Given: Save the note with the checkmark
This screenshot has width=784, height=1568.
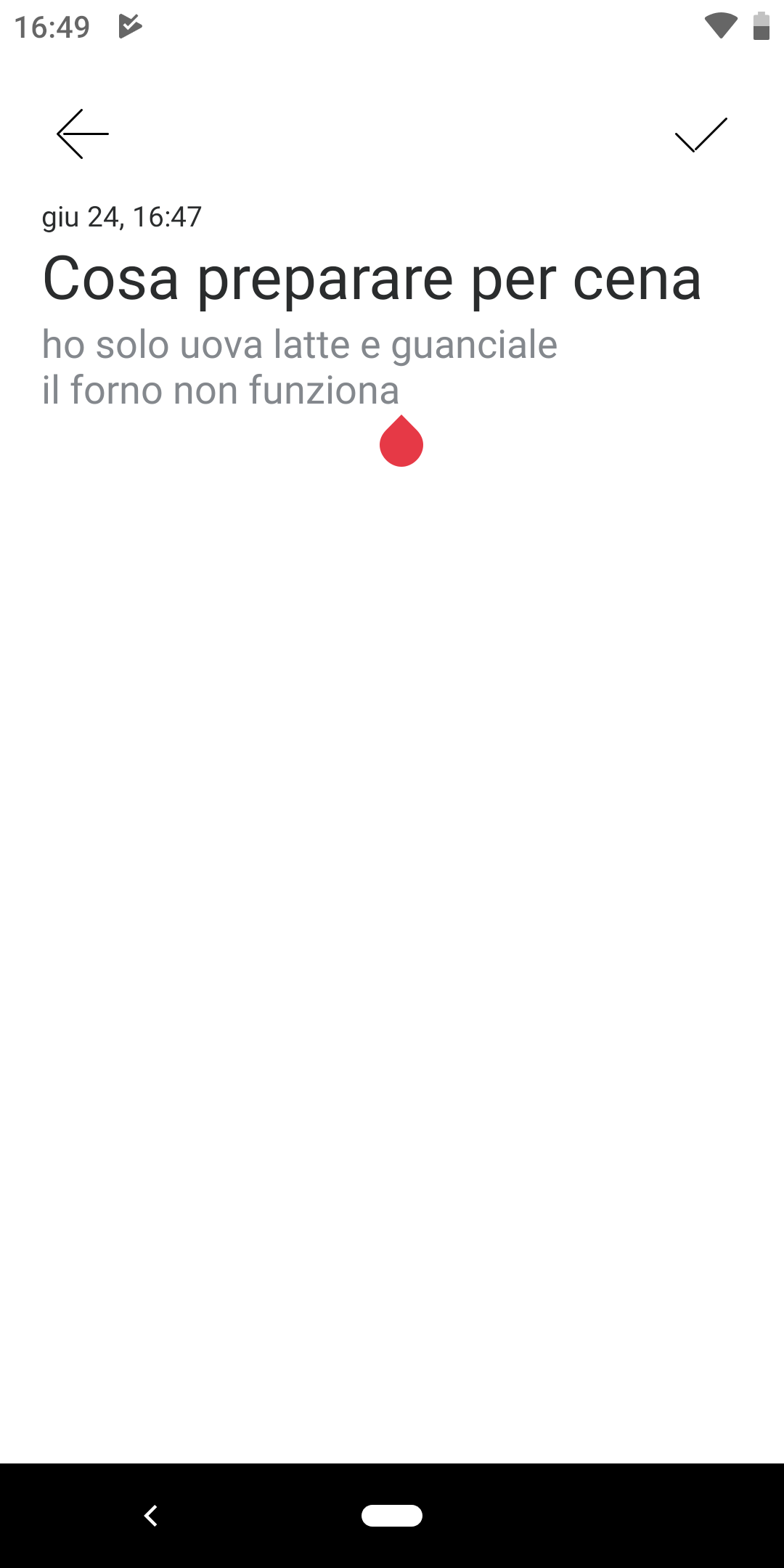Looking at the screenshot, I should pyautogui.click(x=701, y=135).
